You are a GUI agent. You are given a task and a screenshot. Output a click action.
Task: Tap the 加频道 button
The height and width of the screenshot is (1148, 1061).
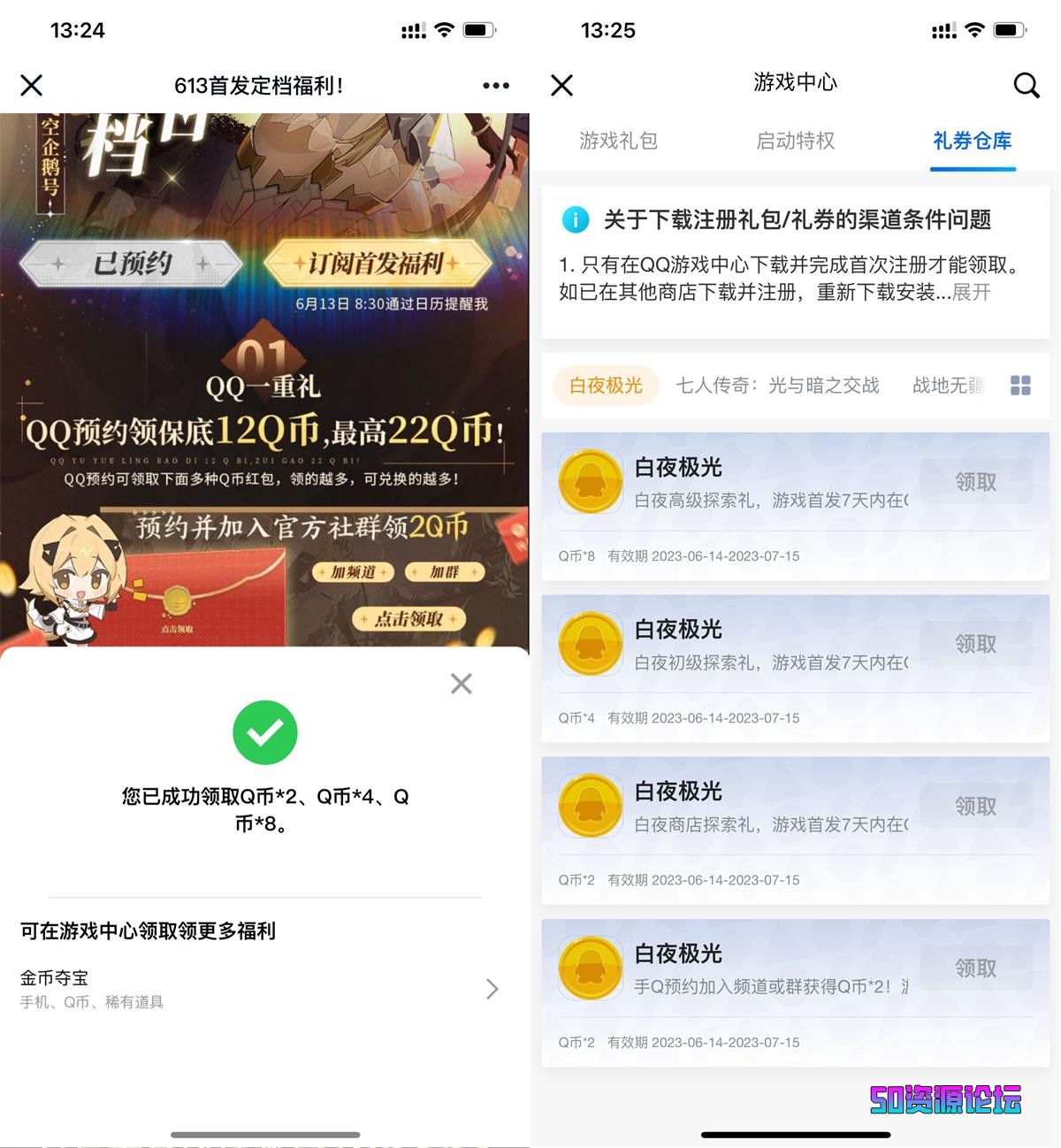[x=353, y=572]
